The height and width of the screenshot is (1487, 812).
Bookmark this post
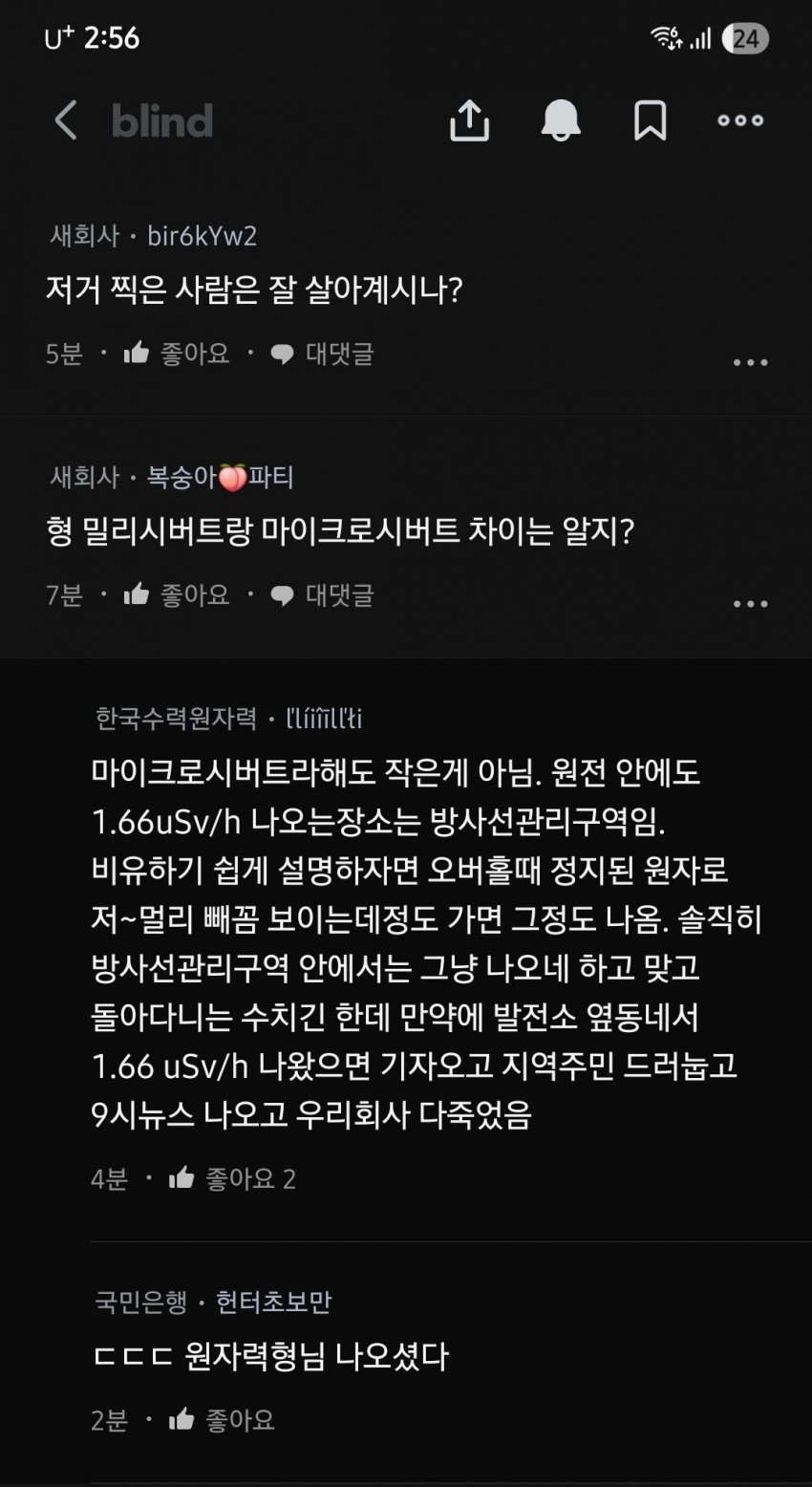tap(650, 121)
